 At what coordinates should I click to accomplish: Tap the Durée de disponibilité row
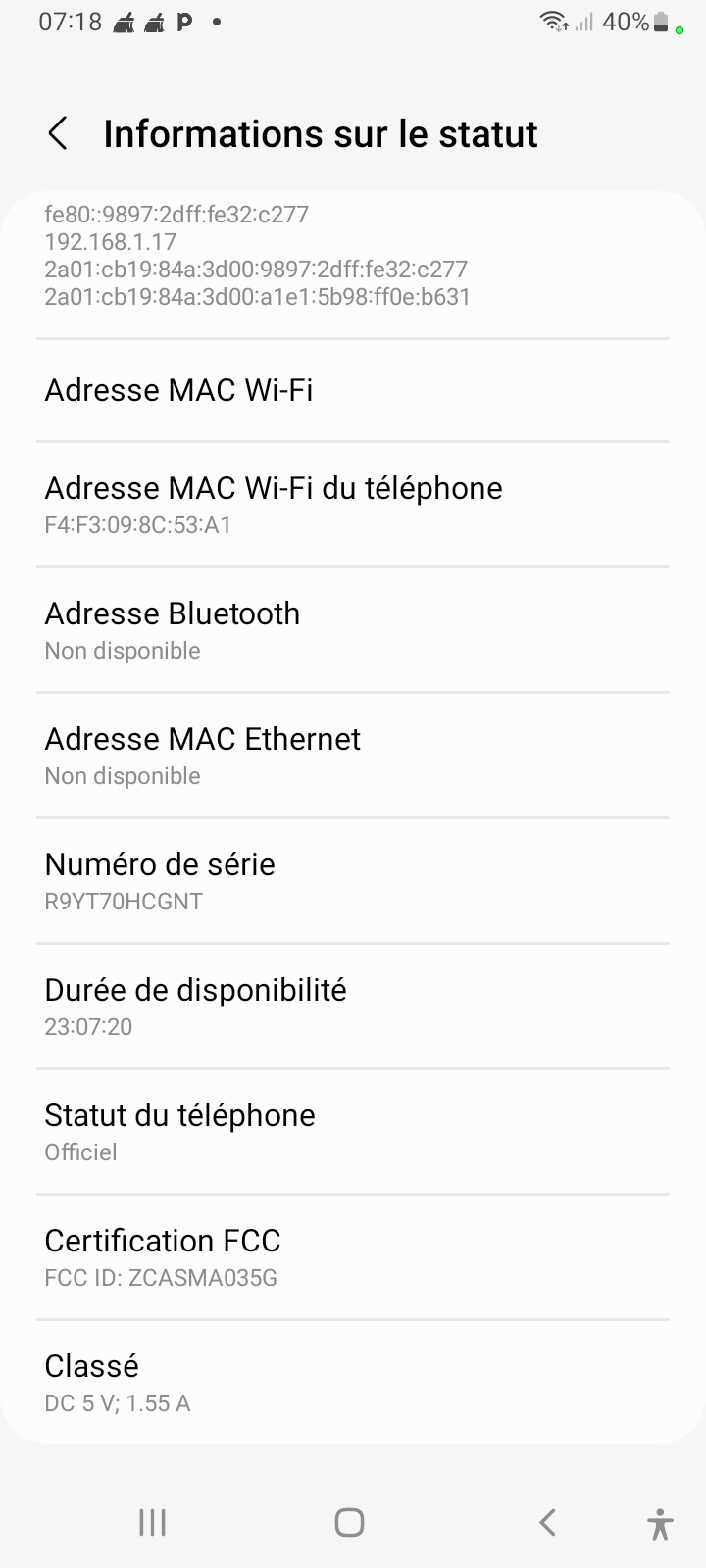coord(353,1005)
